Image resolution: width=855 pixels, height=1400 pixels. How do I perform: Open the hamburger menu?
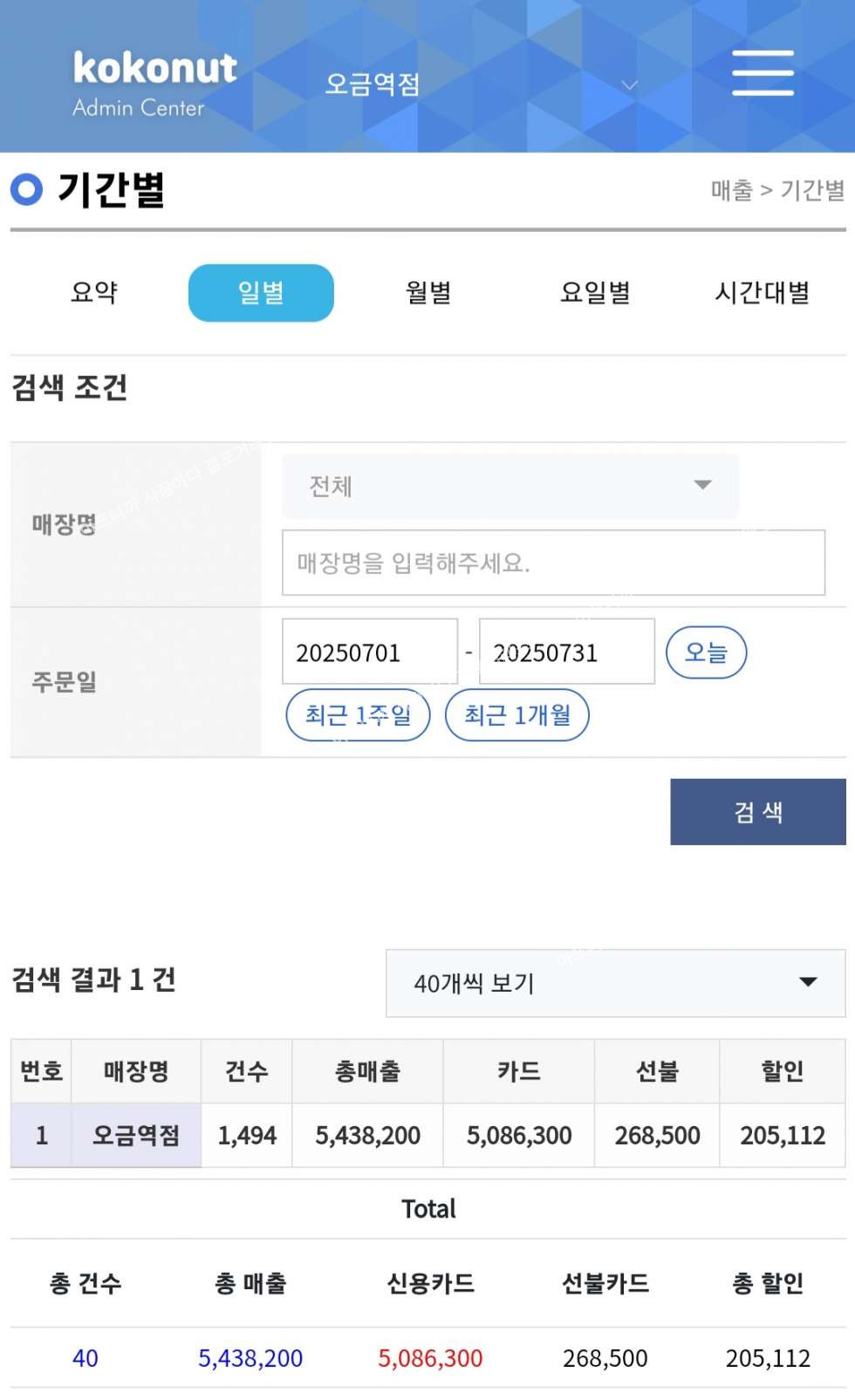point(763,72)
